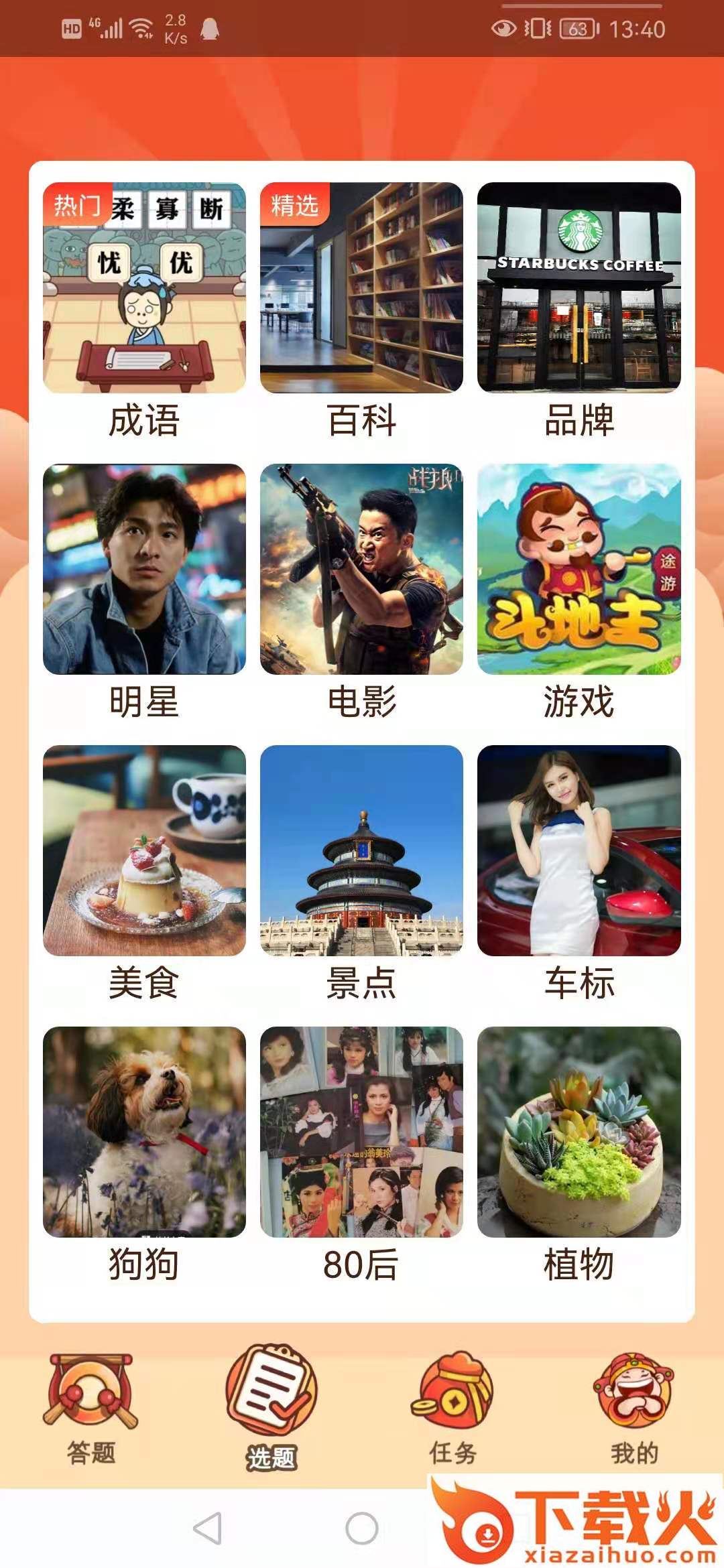Switch to the 答题 tab

pyautogui.click(x=91, y=1407)
